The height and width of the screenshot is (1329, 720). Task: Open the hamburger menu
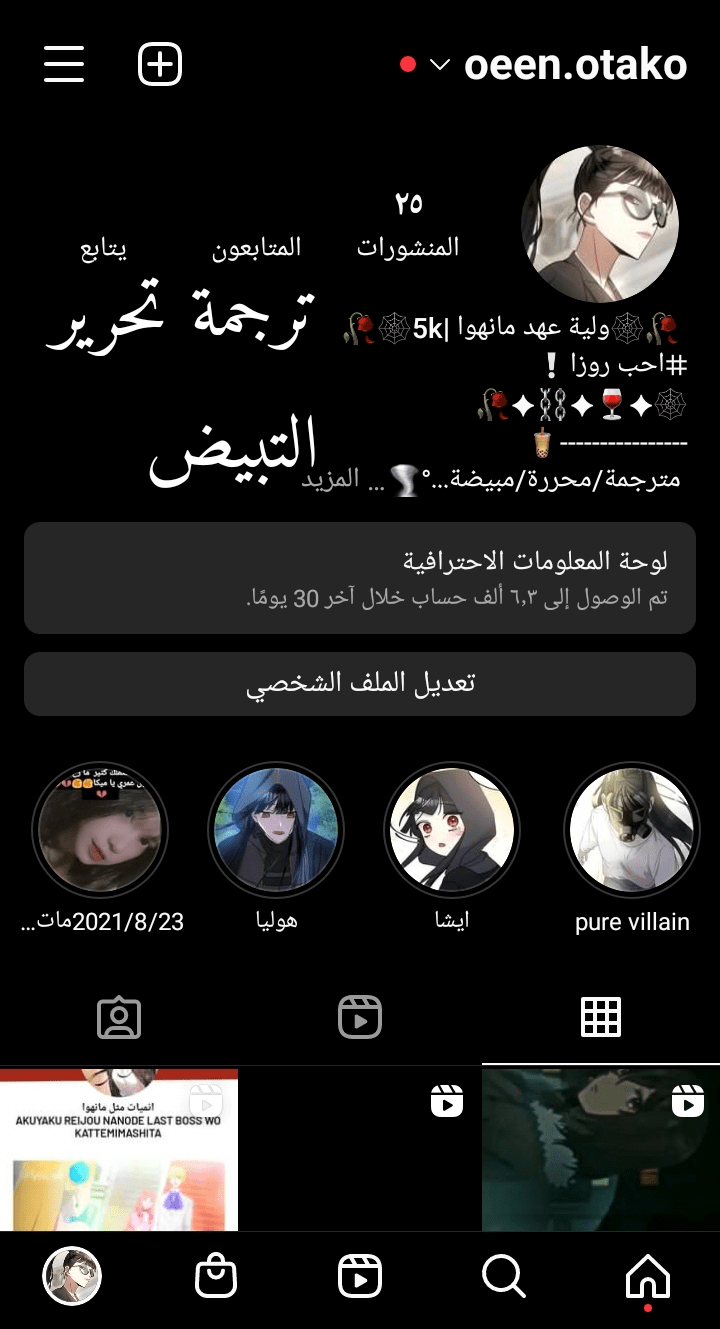tap(64, 64)
